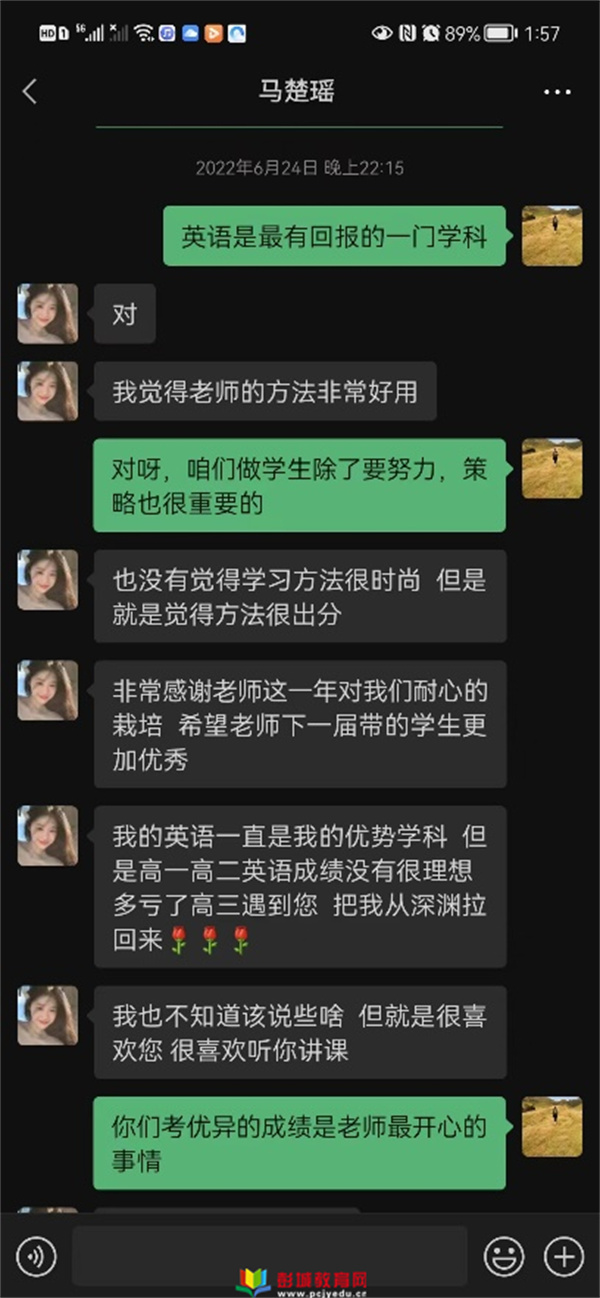Screen dimensions: 600x1298
Task: Switch to voice message input
Action: (x=36, y=1256)
